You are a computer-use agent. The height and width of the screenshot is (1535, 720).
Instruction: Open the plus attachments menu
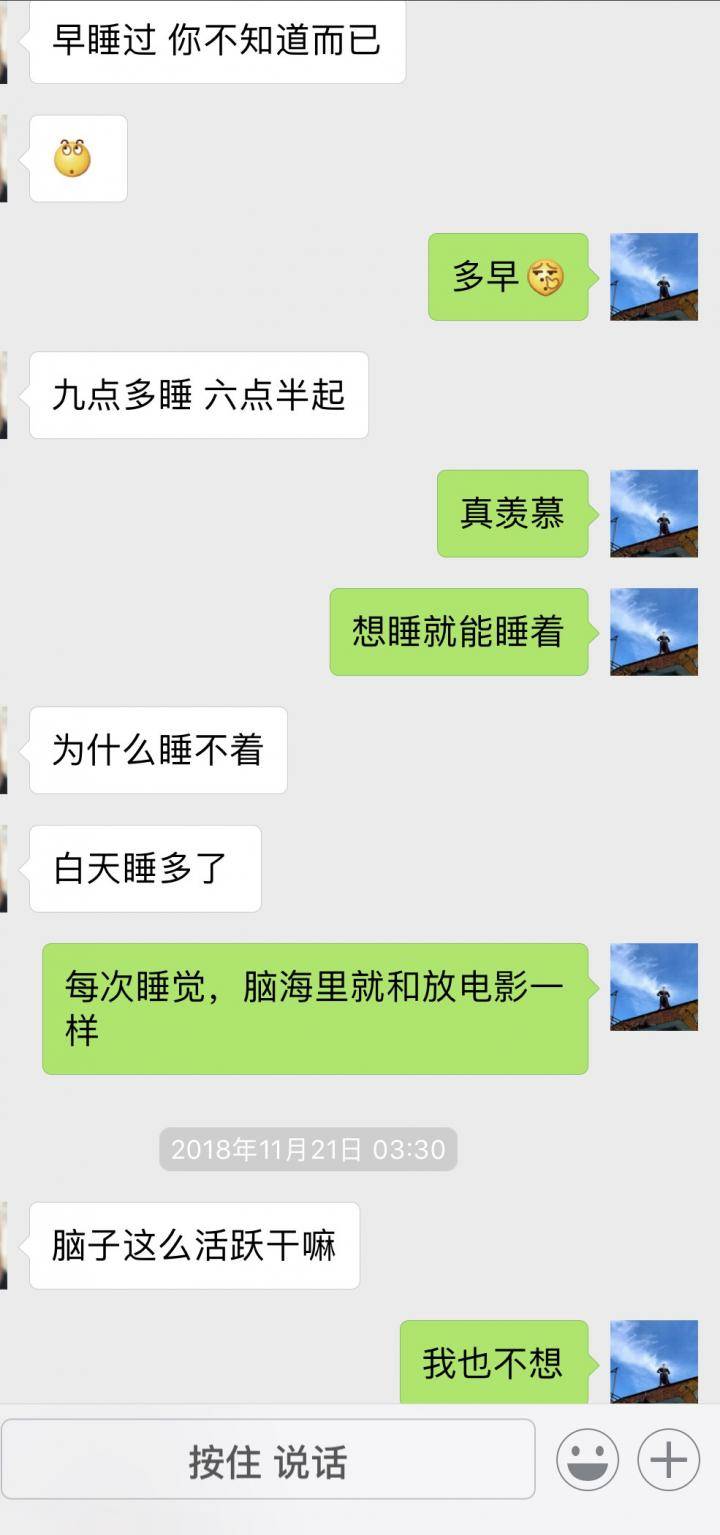point(668,1461)
